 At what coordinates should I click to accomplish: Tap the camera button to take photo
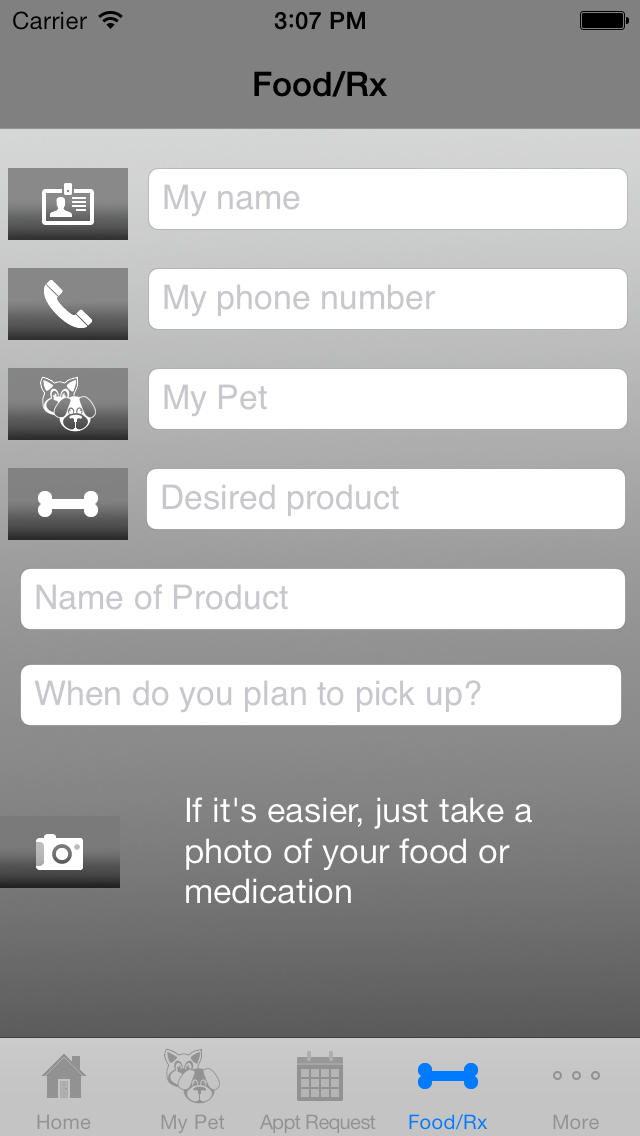(60, 852)
